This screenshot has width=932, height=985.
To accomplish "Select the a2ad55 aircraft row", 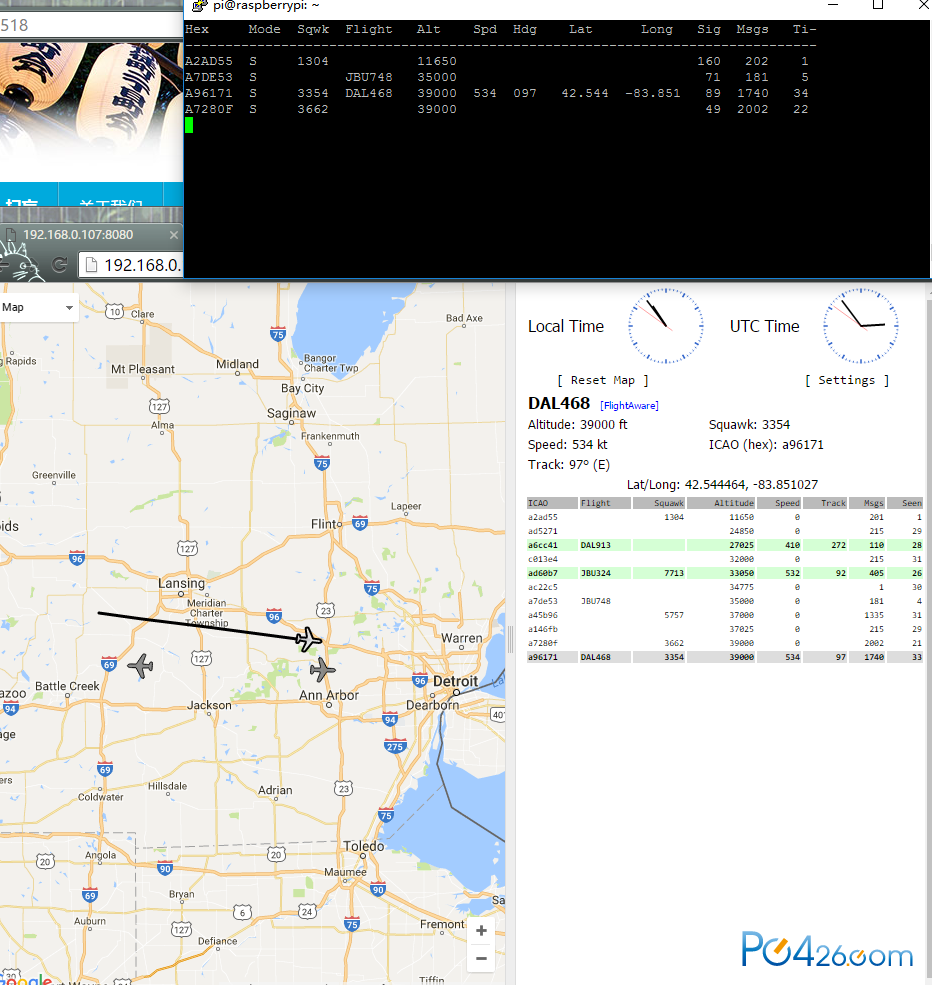I will point(724,517).
